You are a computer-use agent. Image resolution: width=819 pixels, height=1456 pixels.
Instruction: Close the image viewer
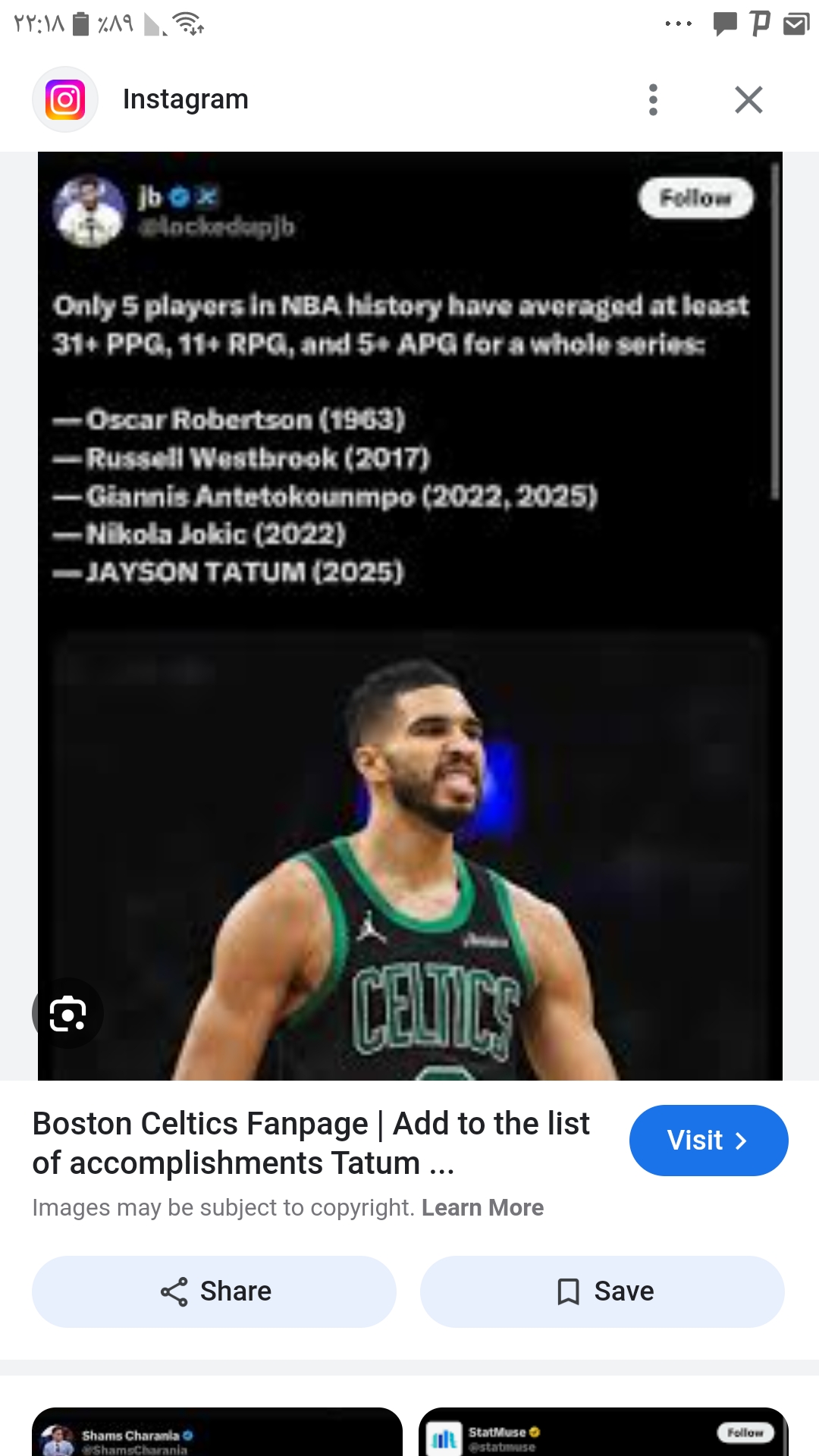click(x=748, y=99)
